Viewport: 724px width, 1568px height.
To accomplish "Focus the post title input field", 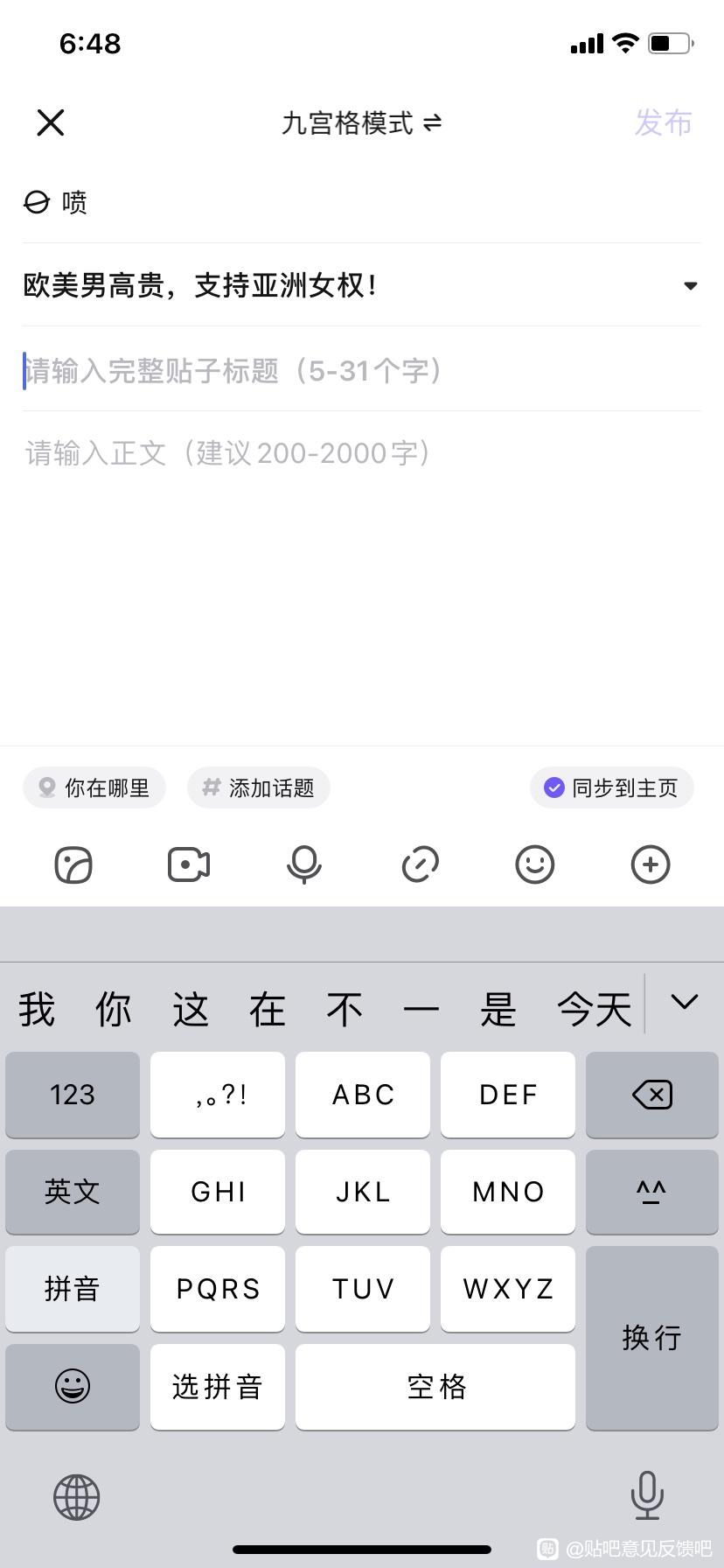I will tap(350, 371).
